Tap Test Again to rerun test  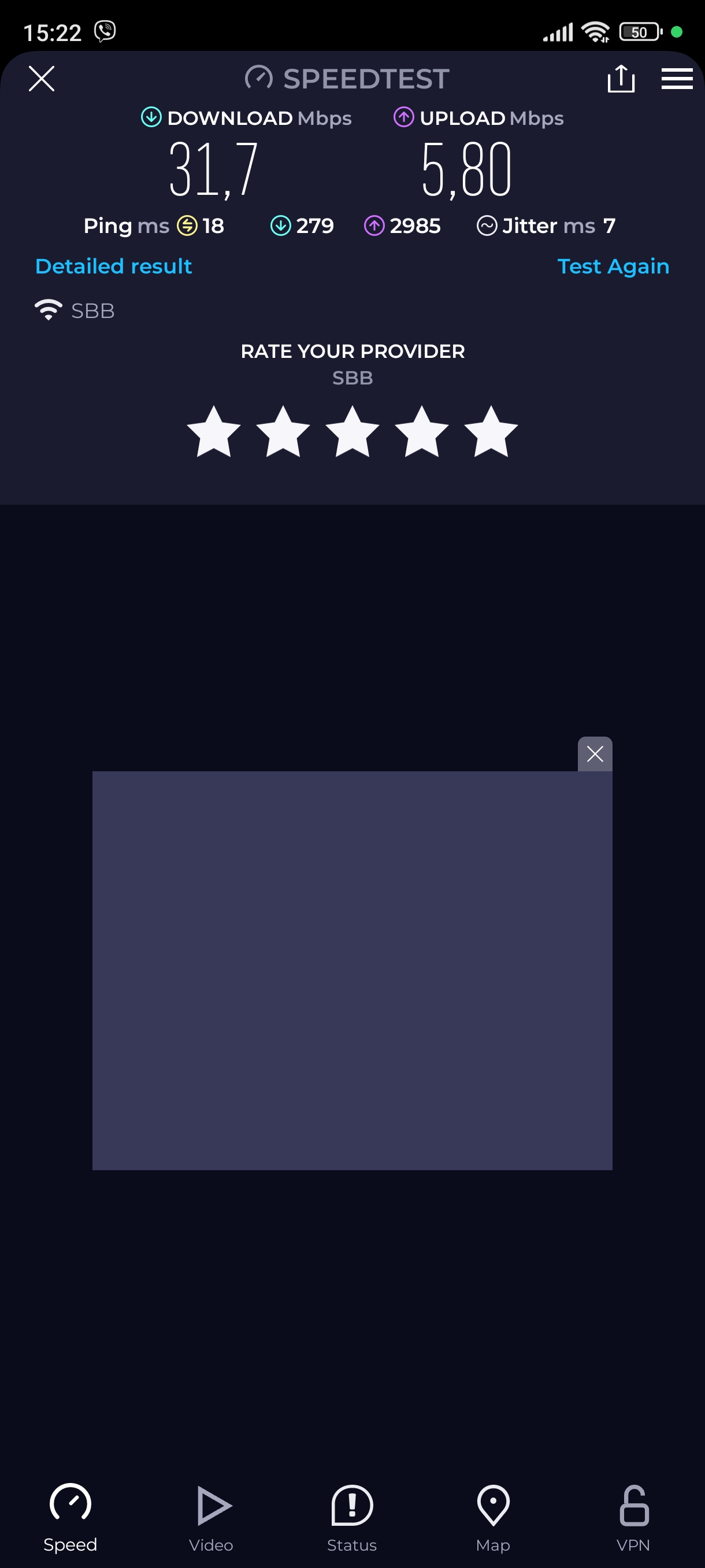click(613, 266)
